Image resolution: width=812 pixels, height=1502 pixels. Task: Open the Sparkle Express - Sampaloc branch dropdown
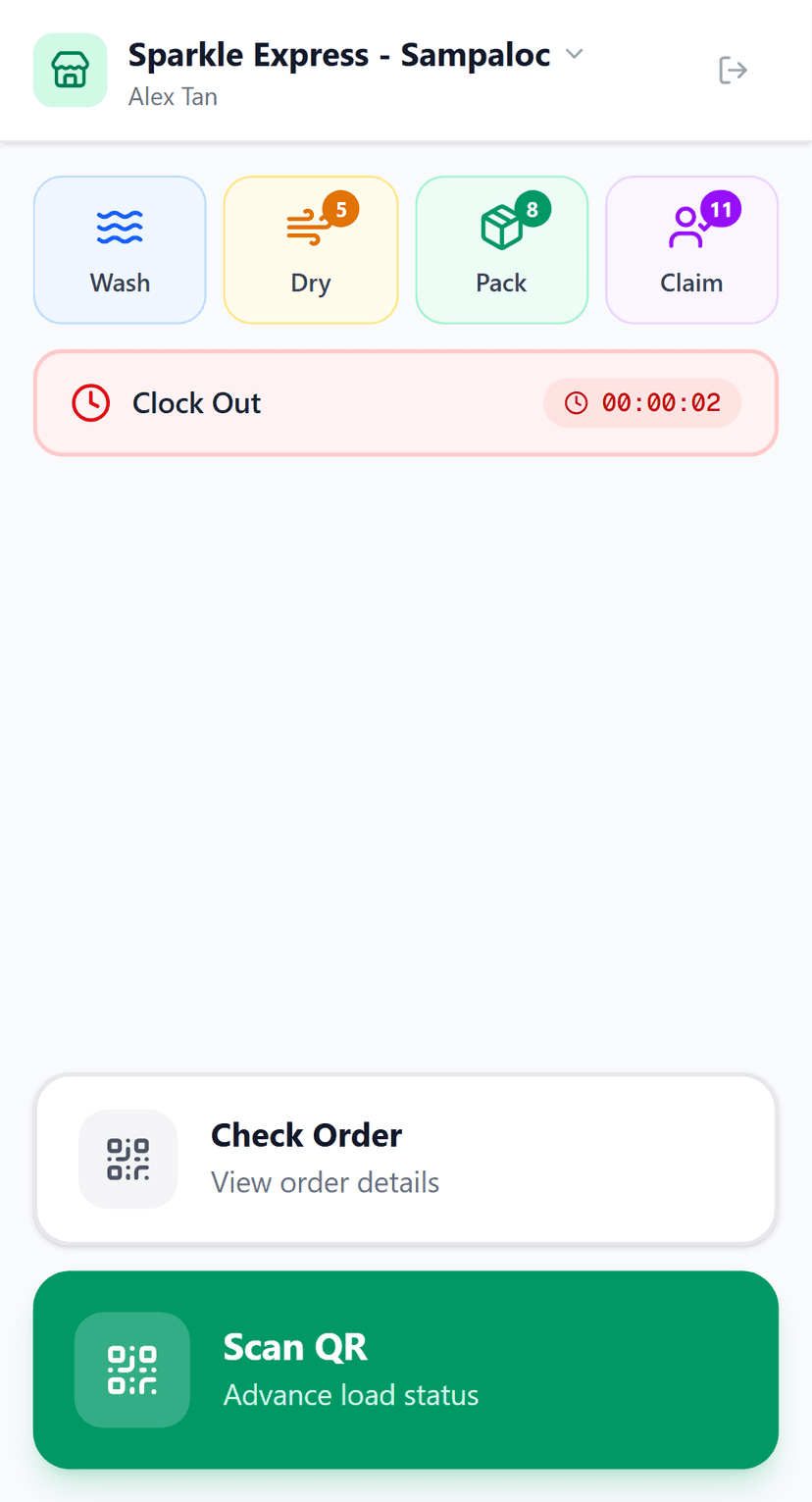point(338,55)
